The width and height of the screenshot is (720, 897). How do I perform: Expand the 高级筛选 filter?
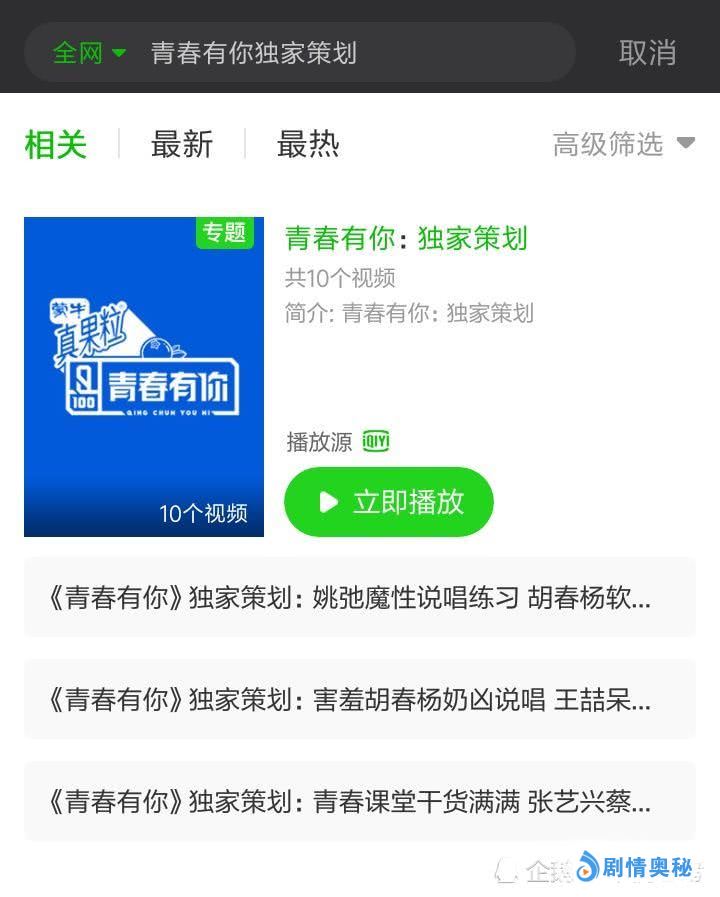622,144
